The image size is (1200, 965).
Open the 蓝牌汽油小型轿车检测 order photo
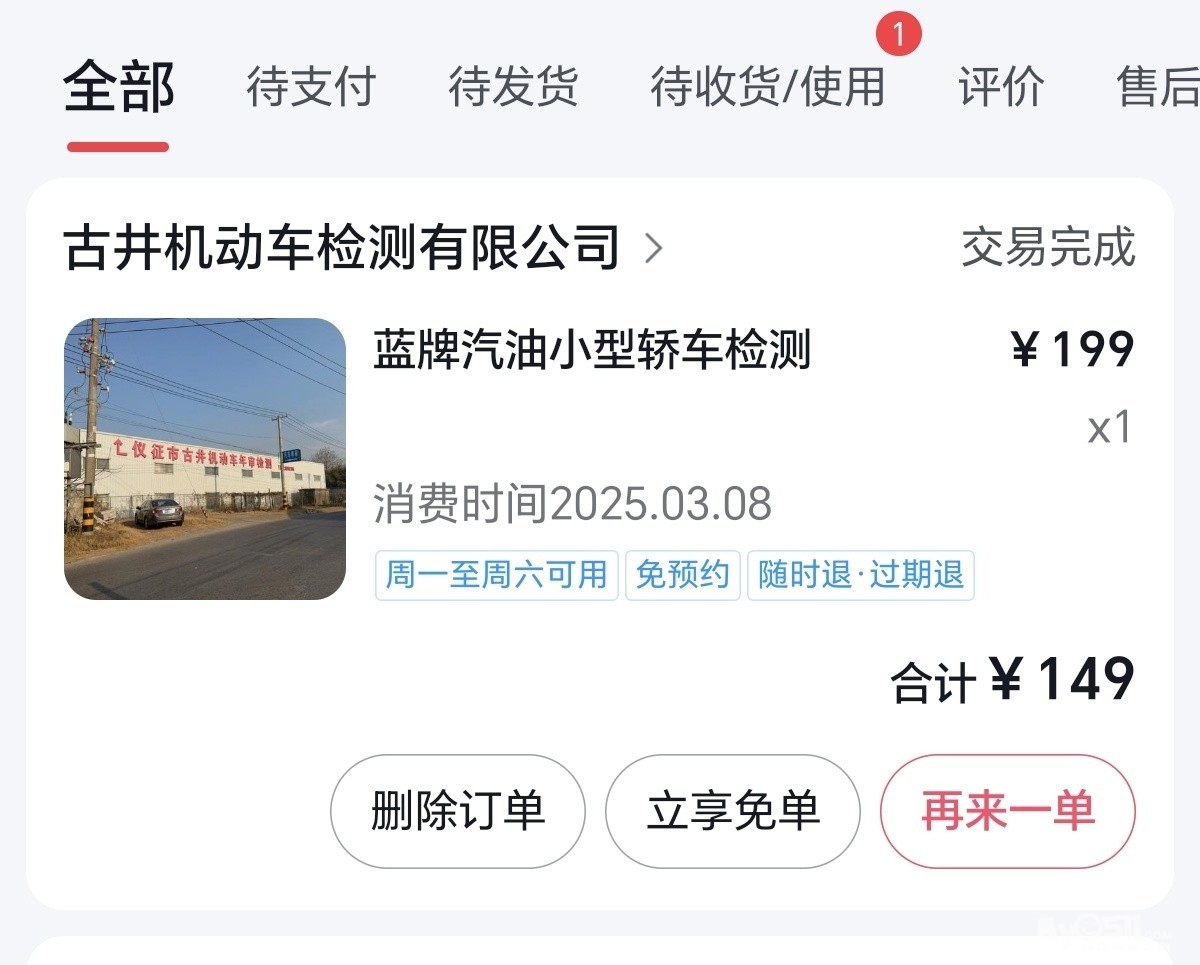point(205,459)
